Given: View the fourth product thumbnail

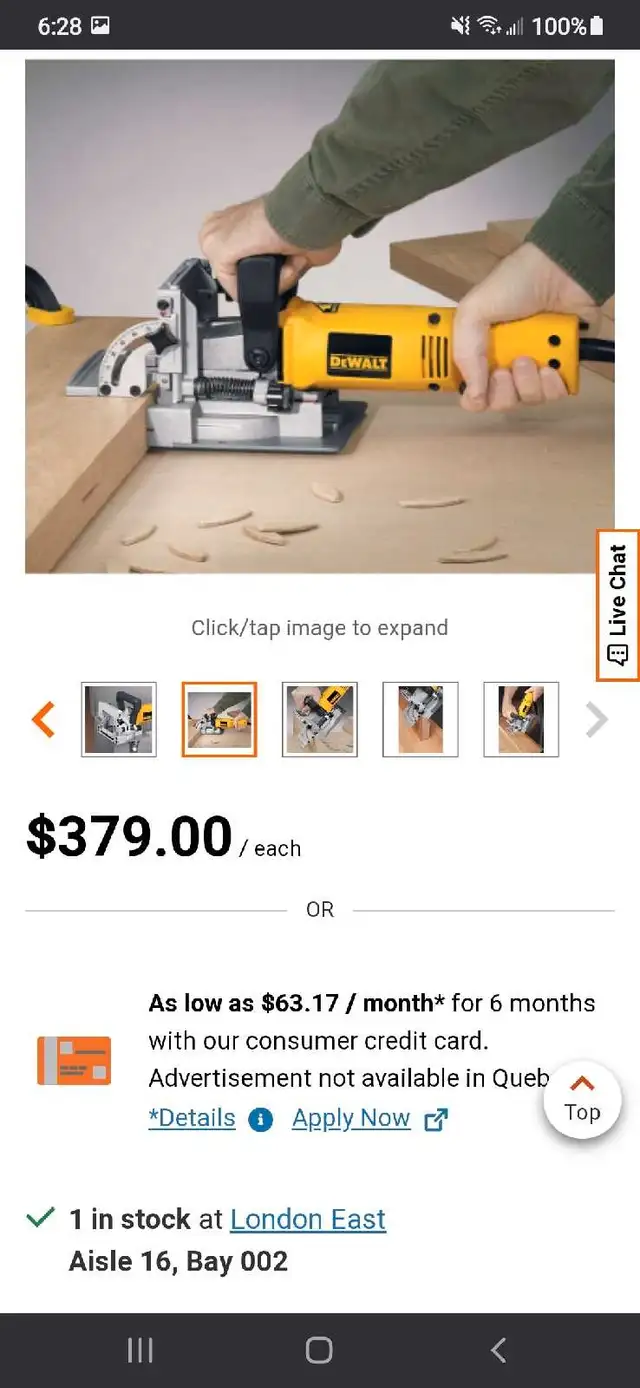Looking at the screenshot, I should [x=420, y=719].
